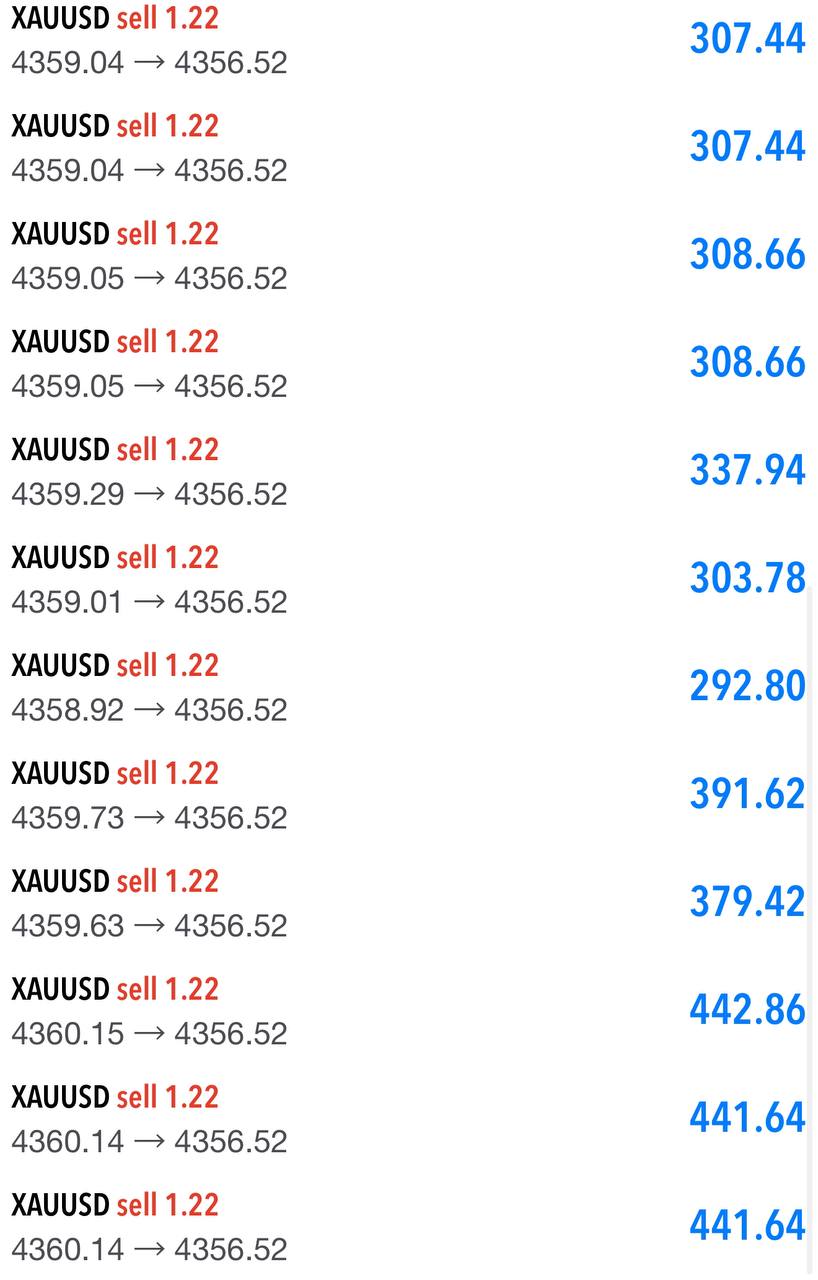Tap the trade opened at 4359.63
The image size is (818, 1280).
408,903
